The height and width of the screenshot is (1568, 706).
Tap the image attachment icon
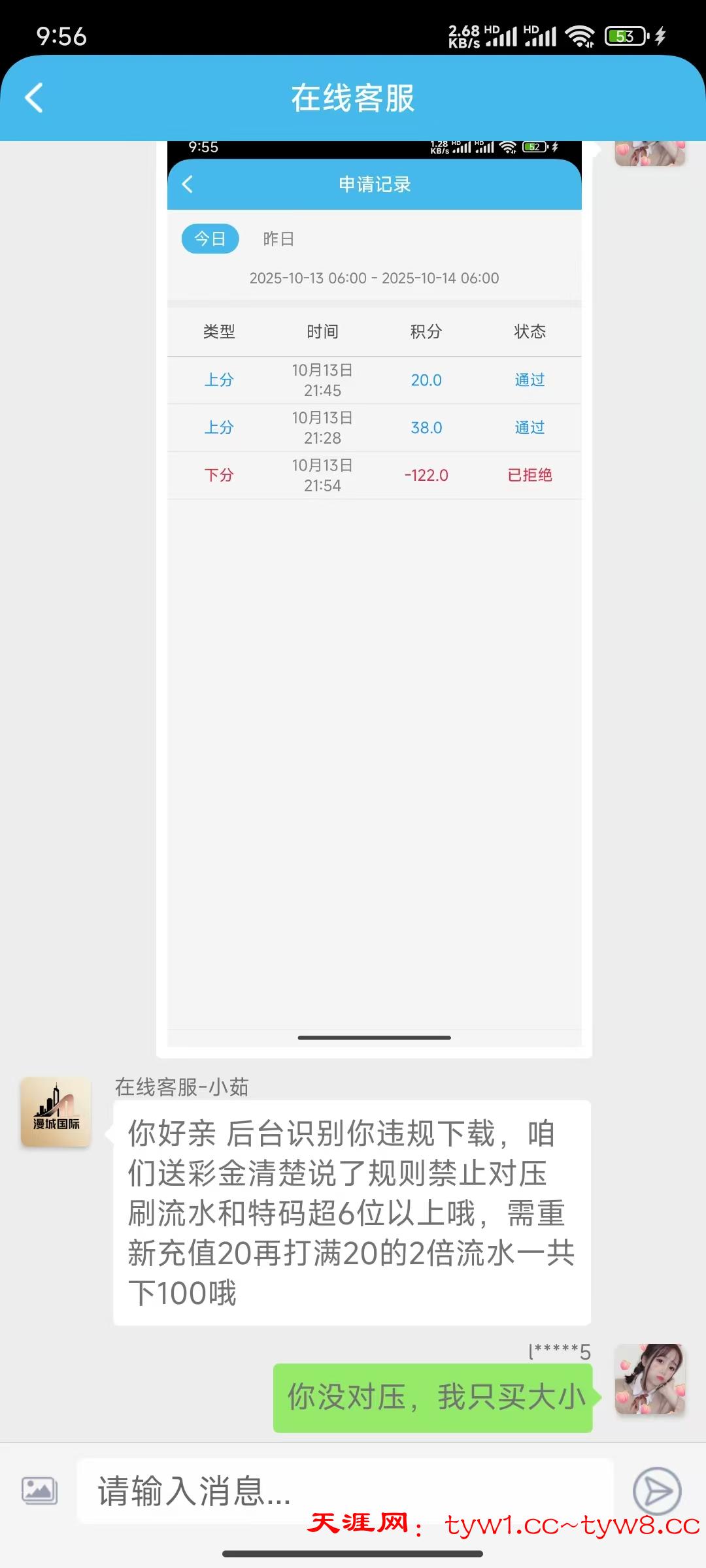[x=39, y=1491]
